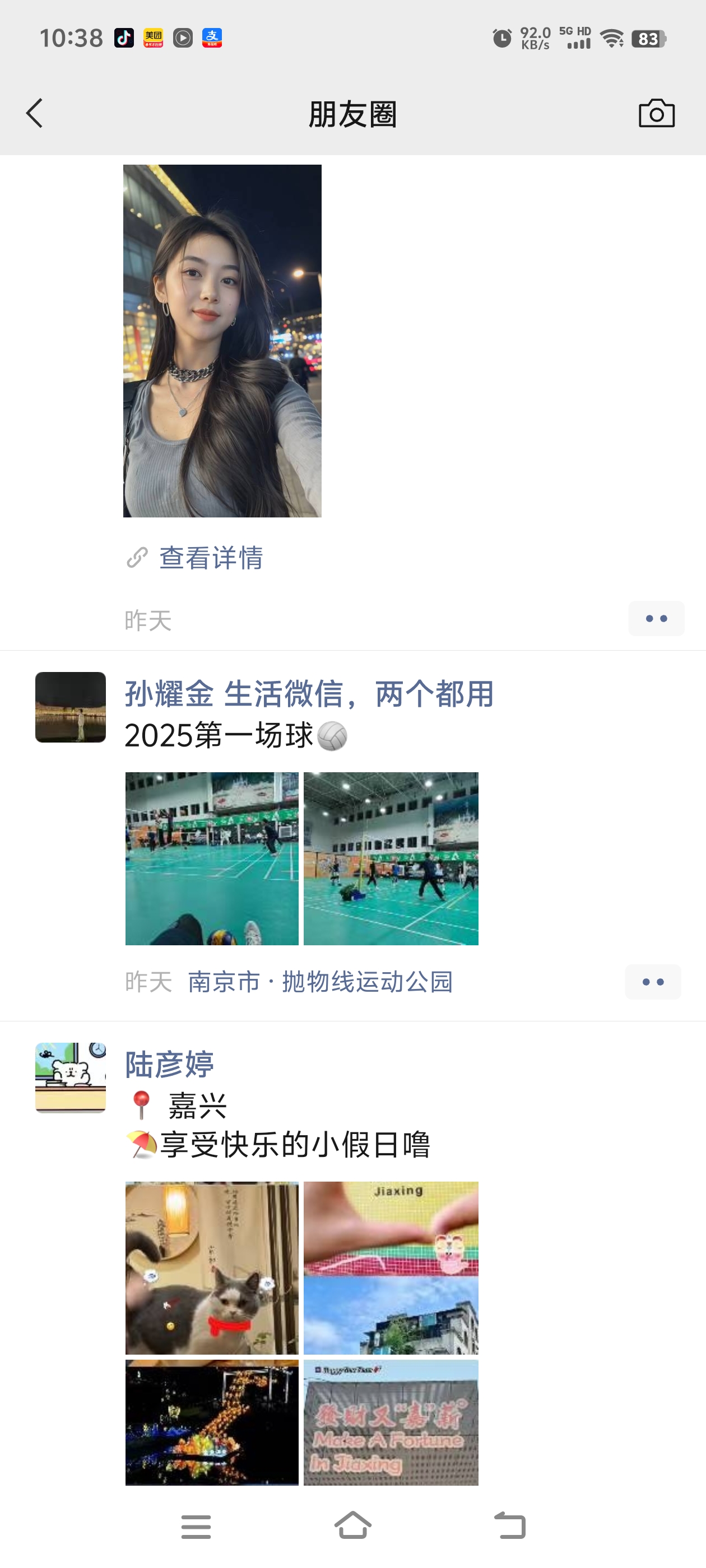View the night lights photo in 陆彦婷's post
This screenshot has height=1568, width=706.
point(212,1422)
